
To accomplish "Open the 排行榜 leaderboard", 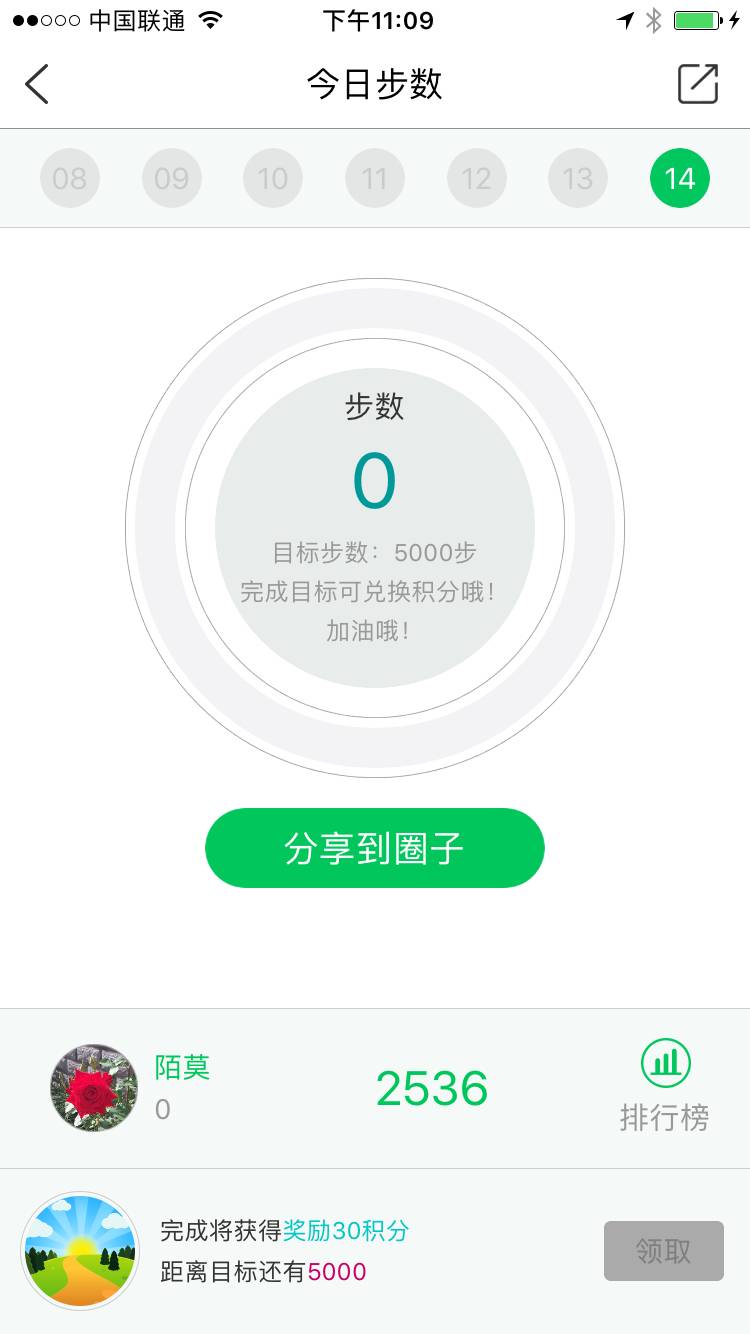I will 665,1086.
